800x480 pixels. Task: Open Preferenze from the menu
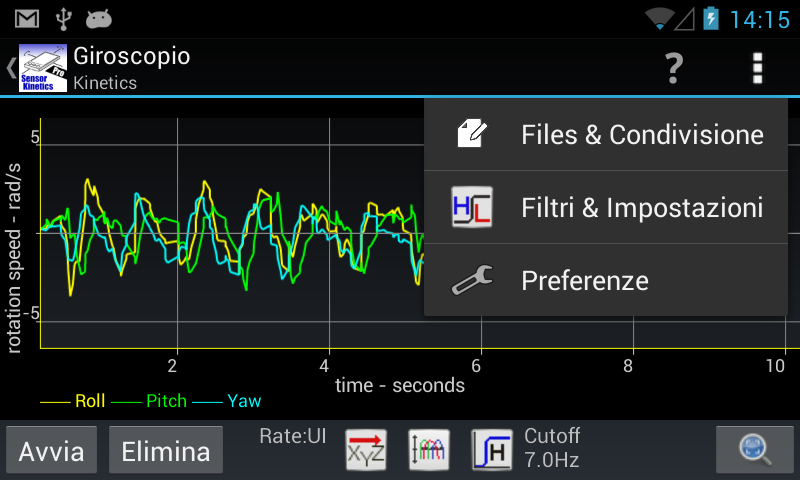[606, 281]
